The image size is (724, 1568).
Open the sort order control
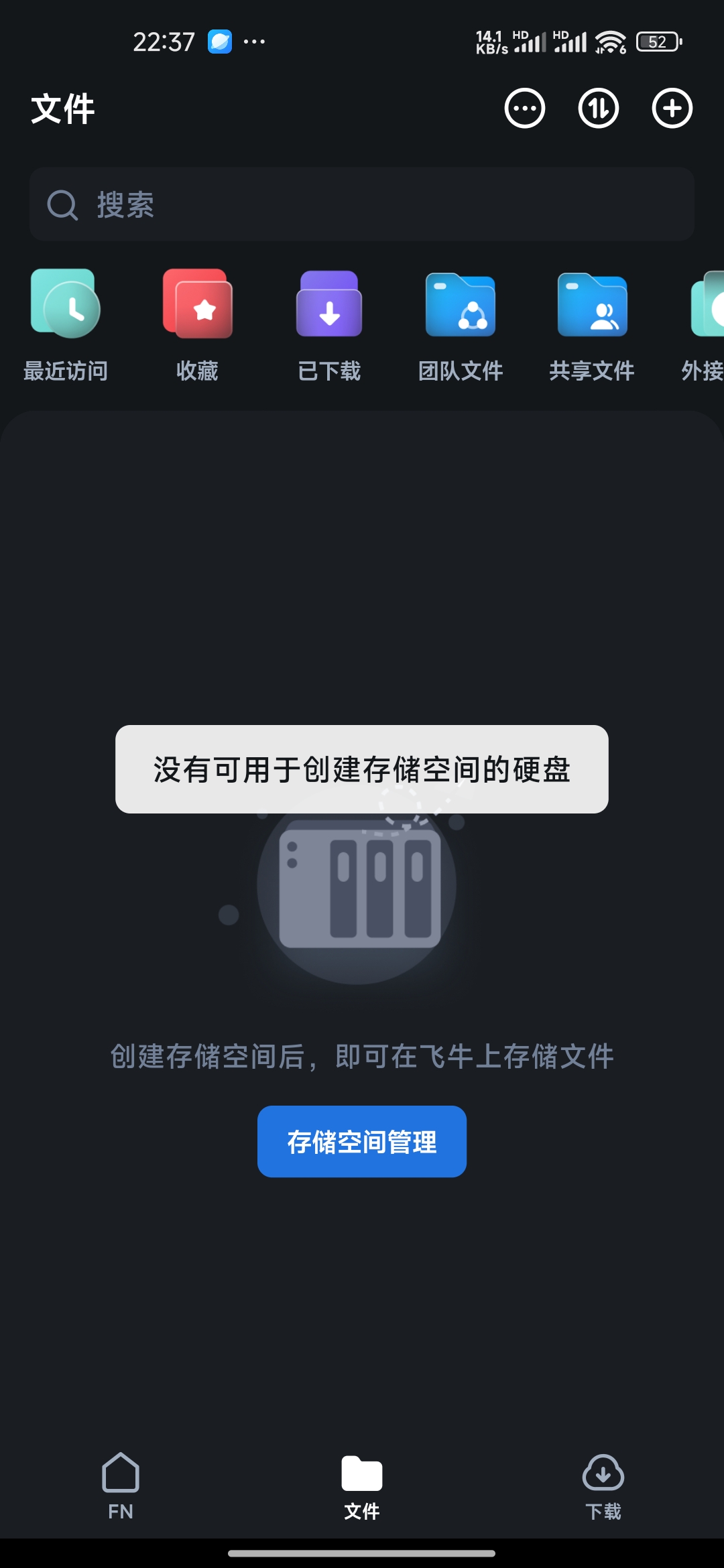(x=597, y=109)
